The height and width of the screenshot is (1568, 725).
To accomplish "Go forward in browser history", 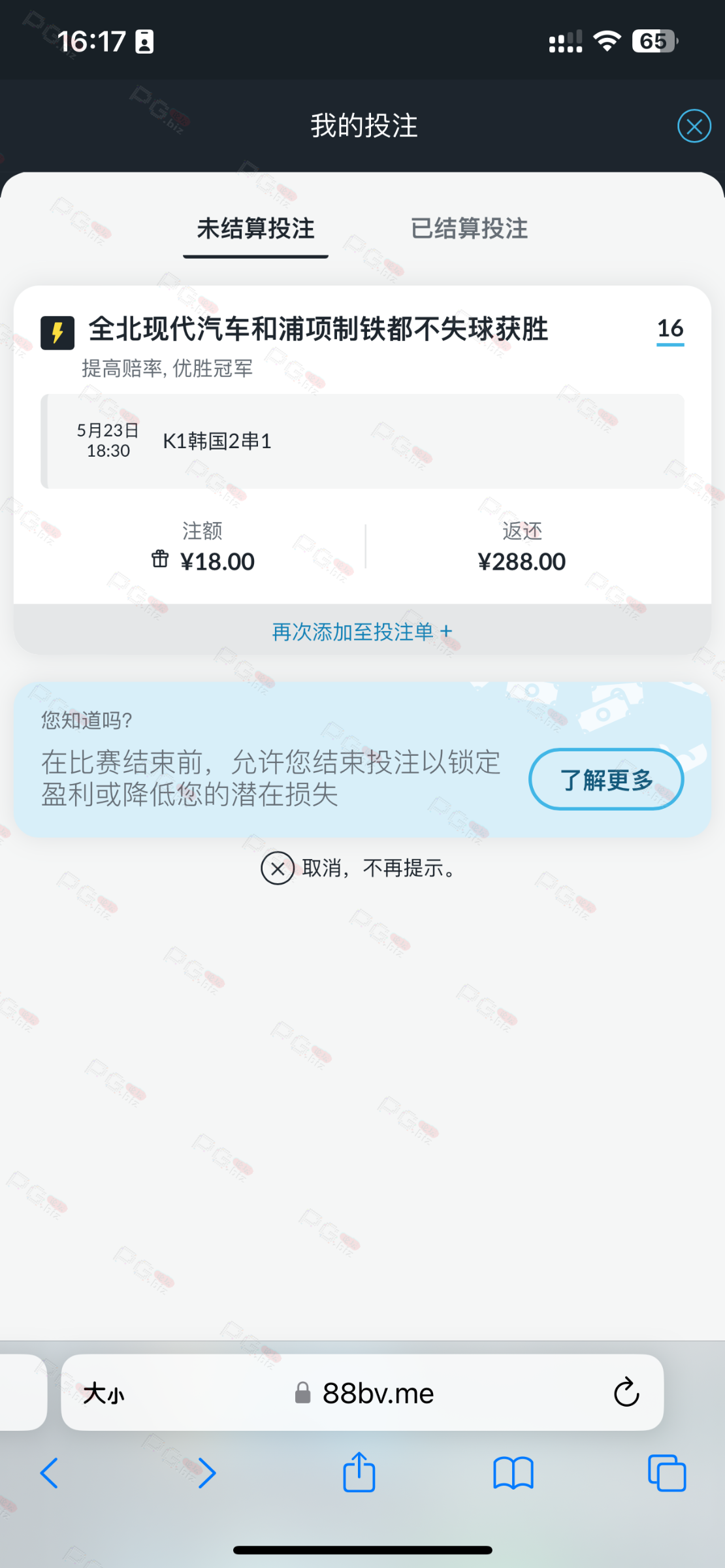I will pos(206,1473).
